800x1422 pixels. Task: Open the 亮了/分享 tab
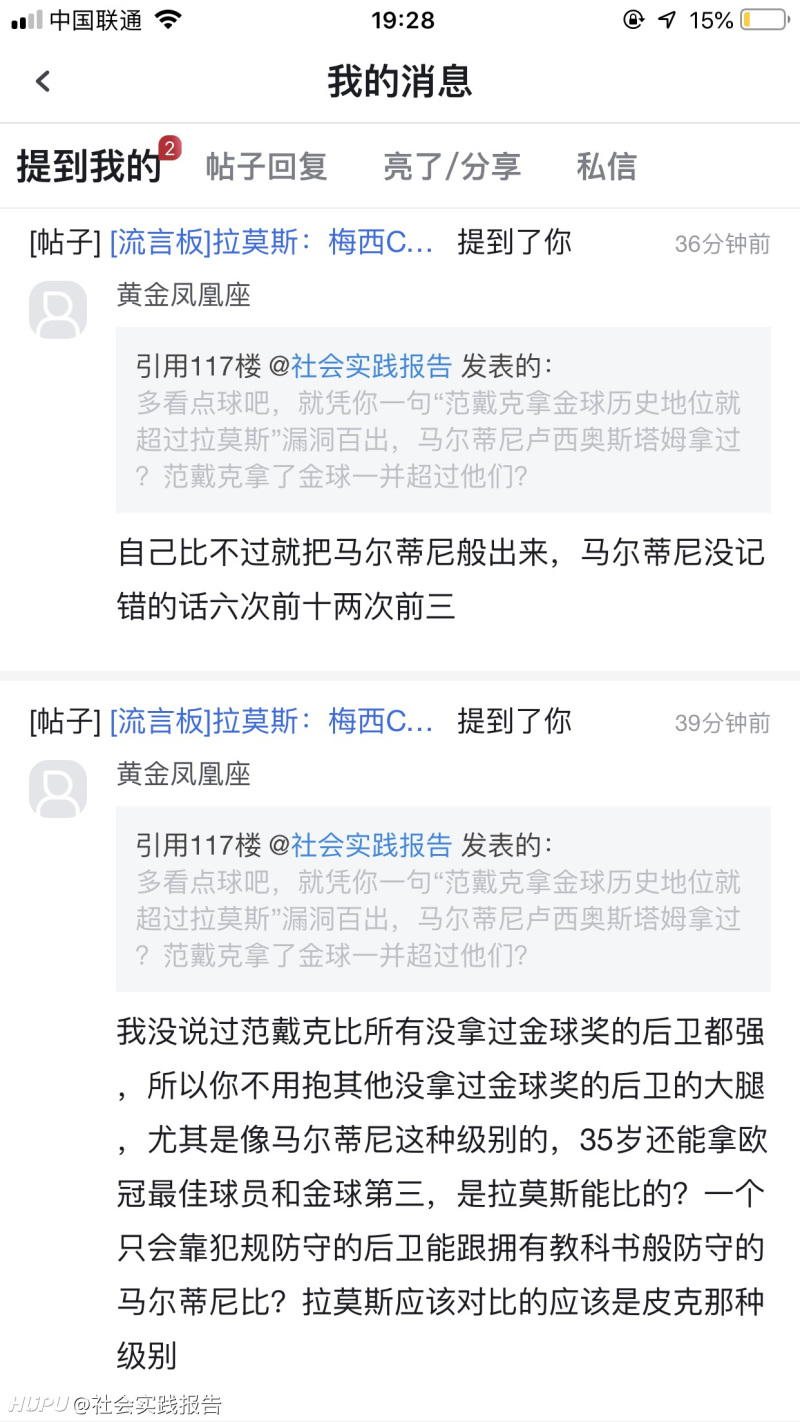pyautogui.click(x=451, y=167)
